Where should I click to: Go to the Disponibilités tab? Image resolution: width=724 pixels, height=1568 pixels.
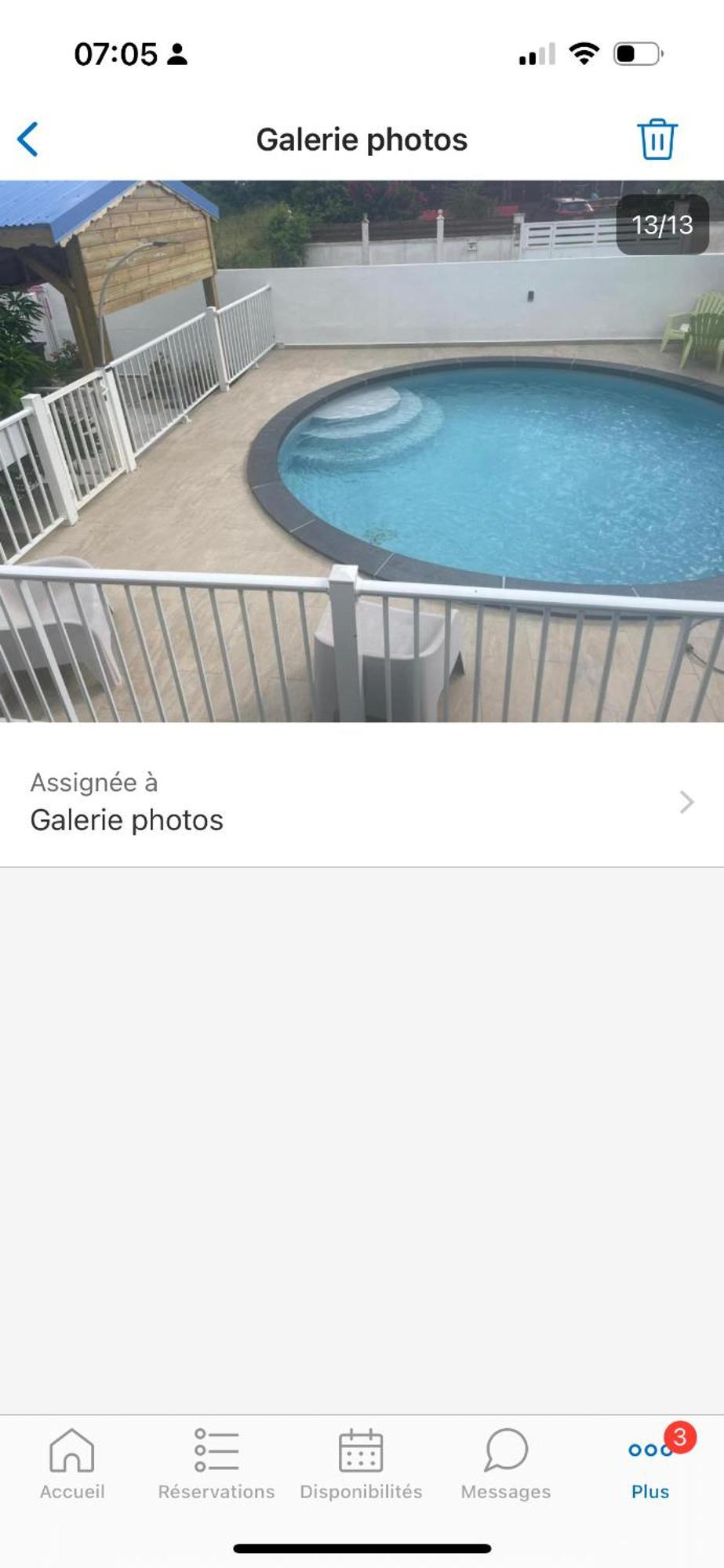[361, 1463]
